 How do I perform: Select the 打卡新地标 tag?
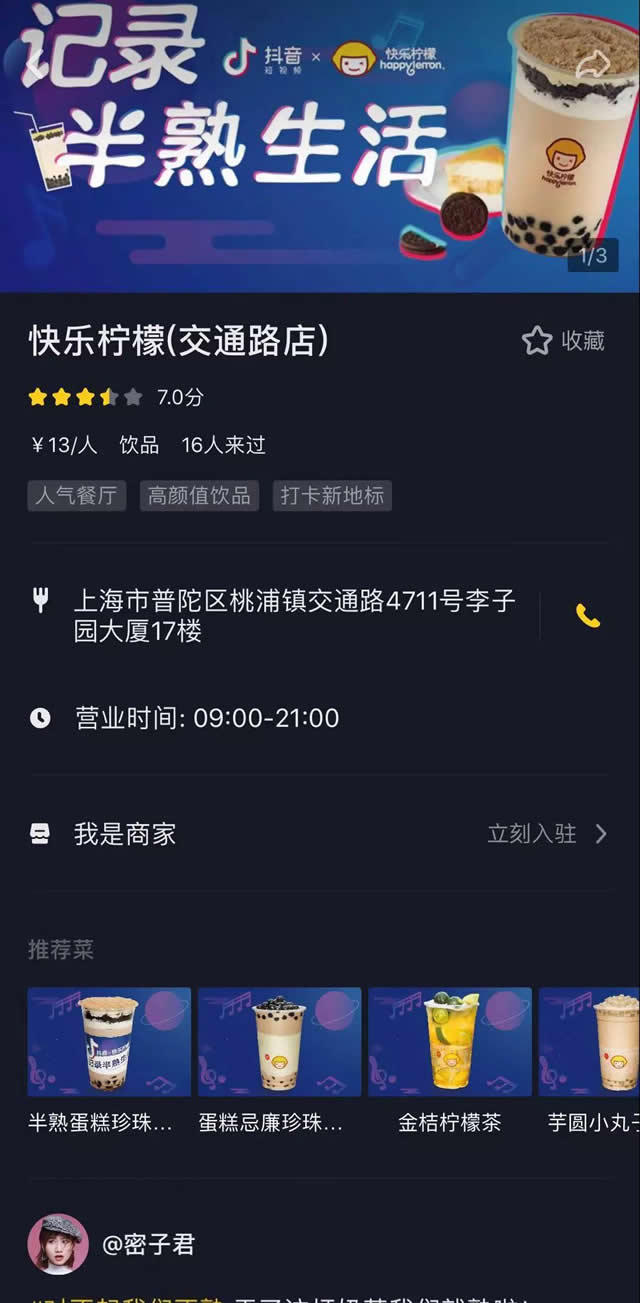click(x=332, y=496)
